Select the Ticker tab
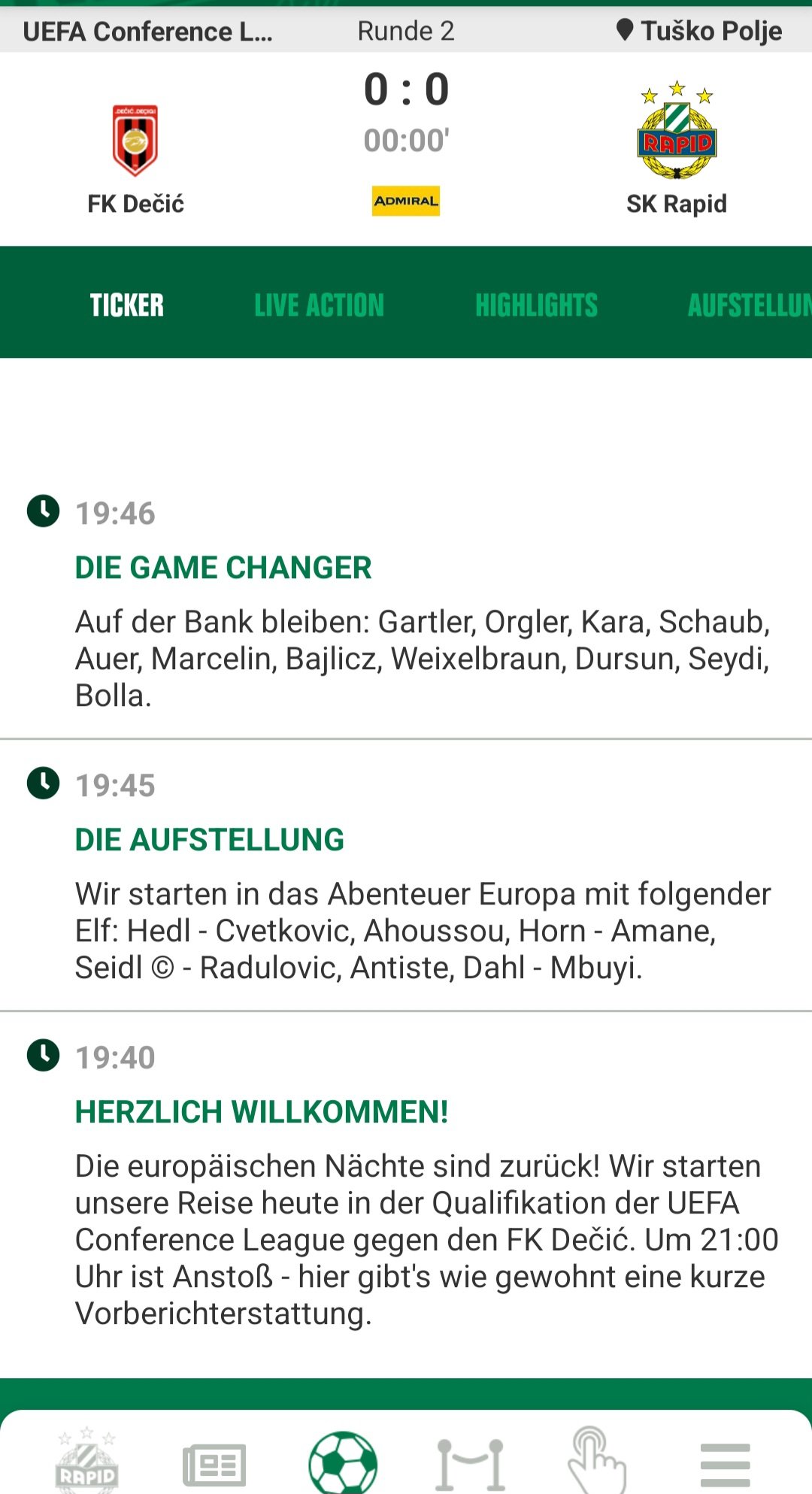The width and height of the screenshot is (812, 1494). click(x=127, y=305)
